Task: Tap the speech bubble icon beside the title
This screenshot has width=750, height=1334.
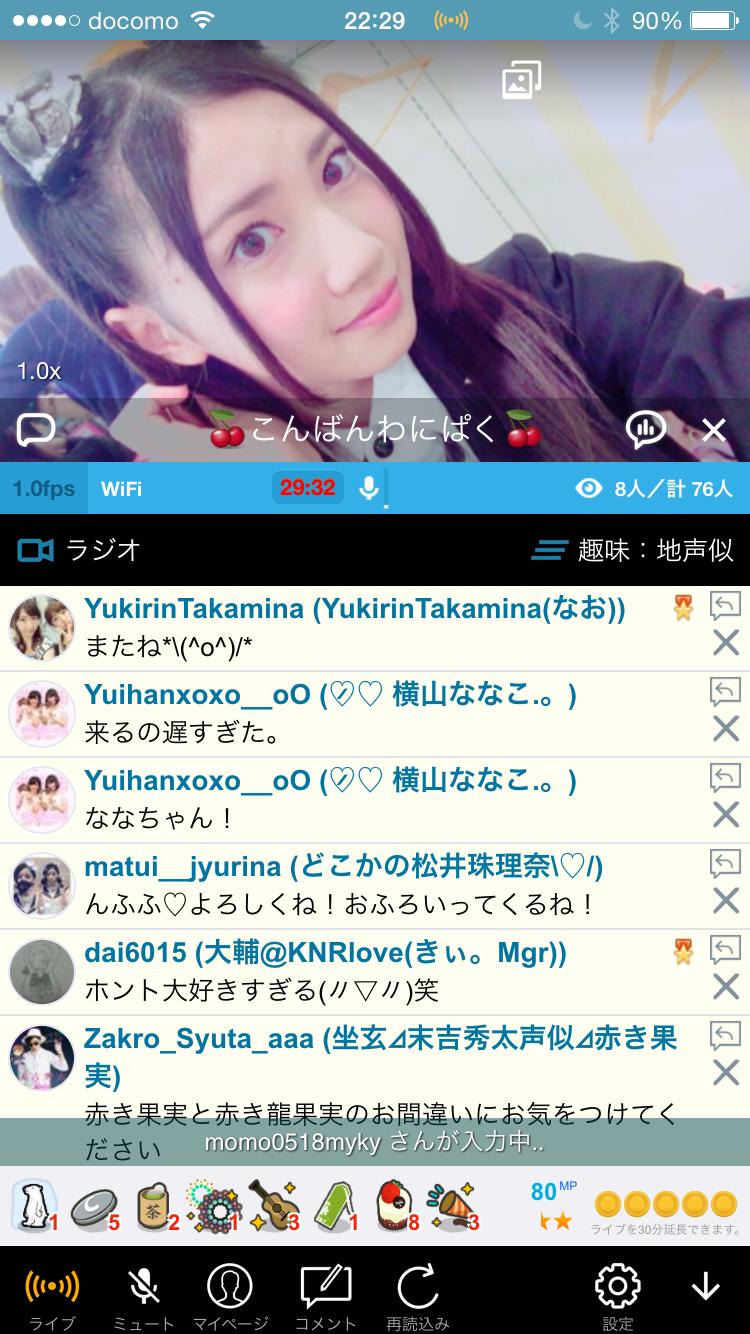Action: click(35, 431)
